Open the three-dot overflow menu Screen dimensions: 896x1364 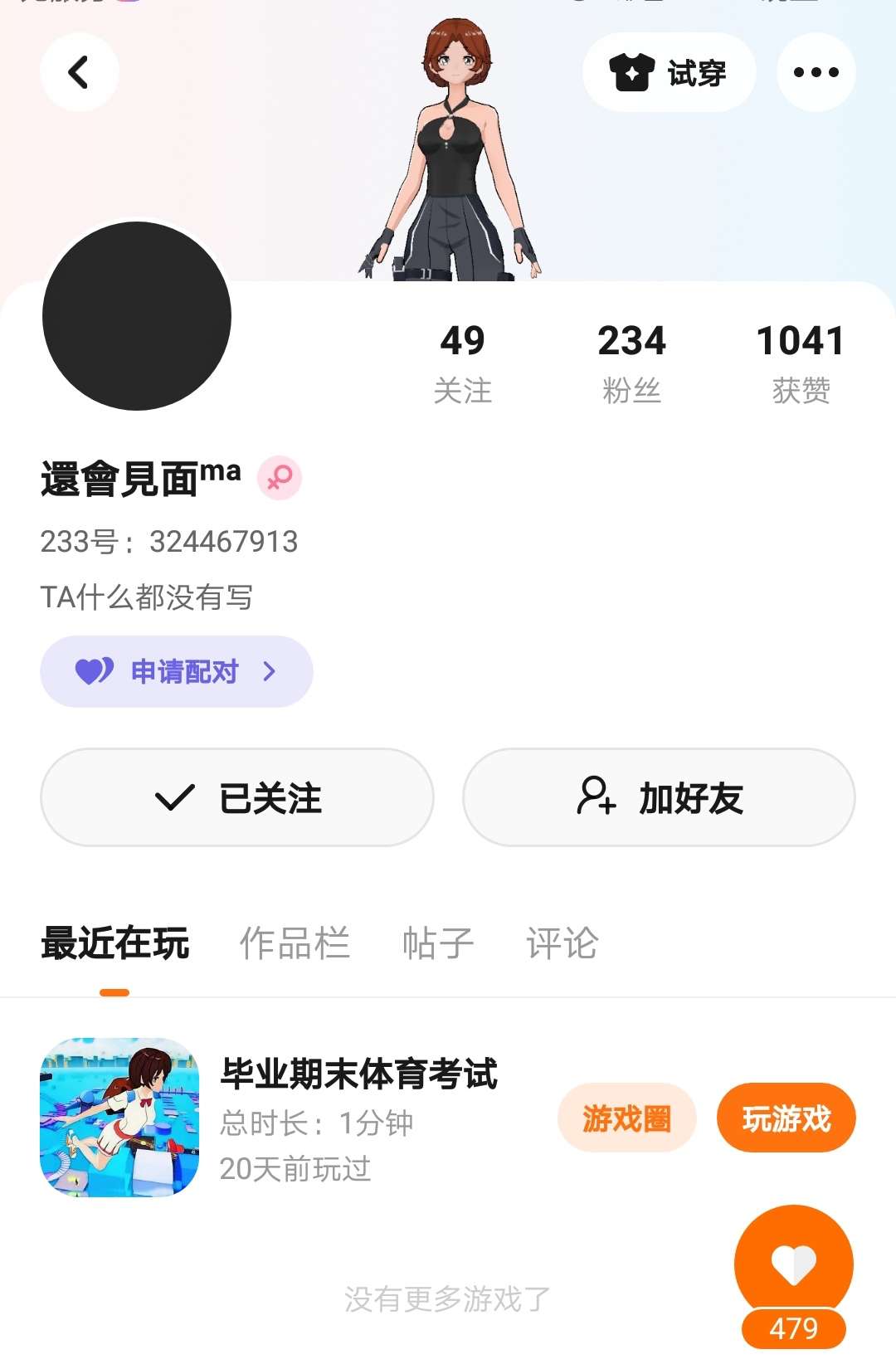[816, 73]
